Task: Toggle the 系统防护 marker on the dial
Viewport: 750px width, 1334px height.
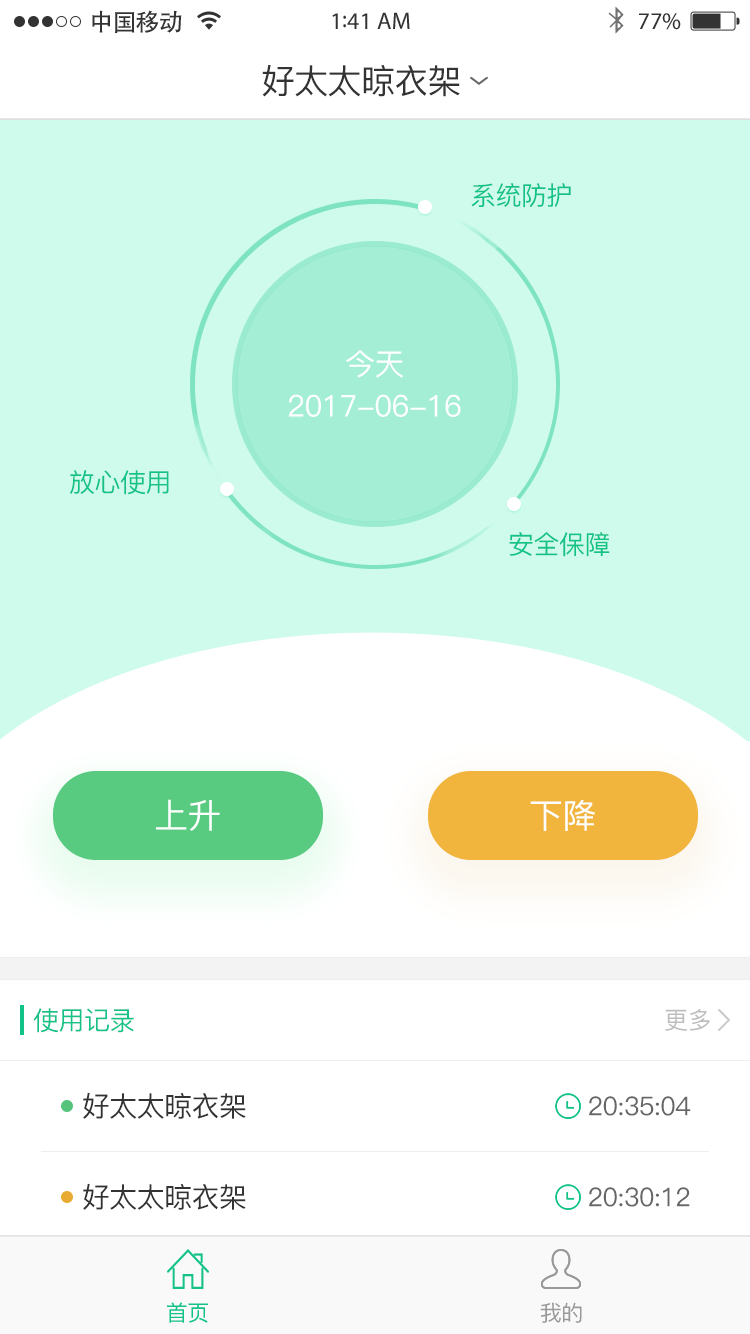Action: (x=425, y=207)
